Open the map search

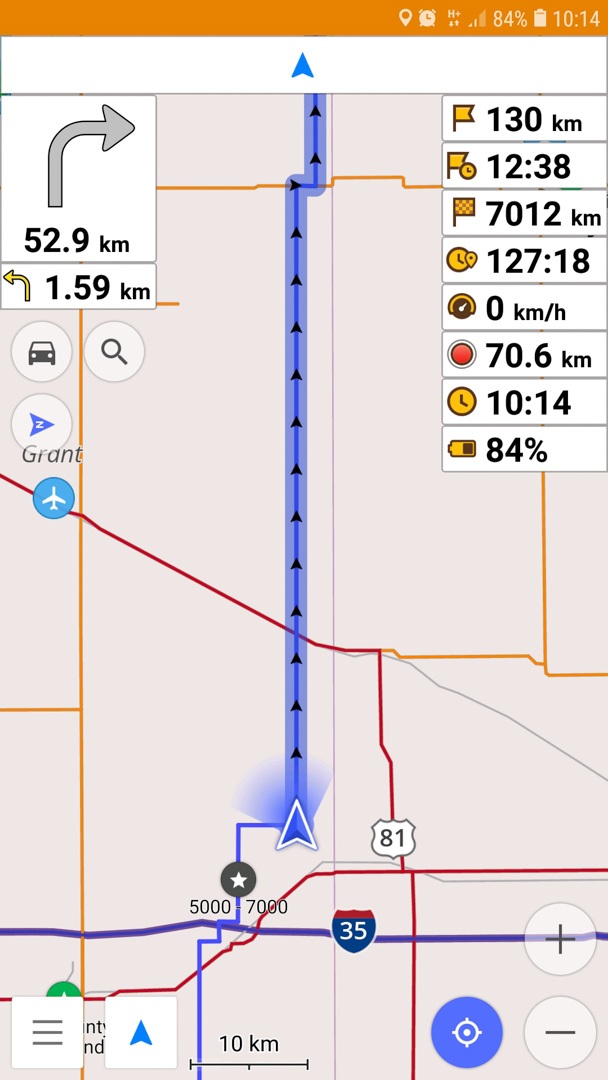(x=114, y=352)
